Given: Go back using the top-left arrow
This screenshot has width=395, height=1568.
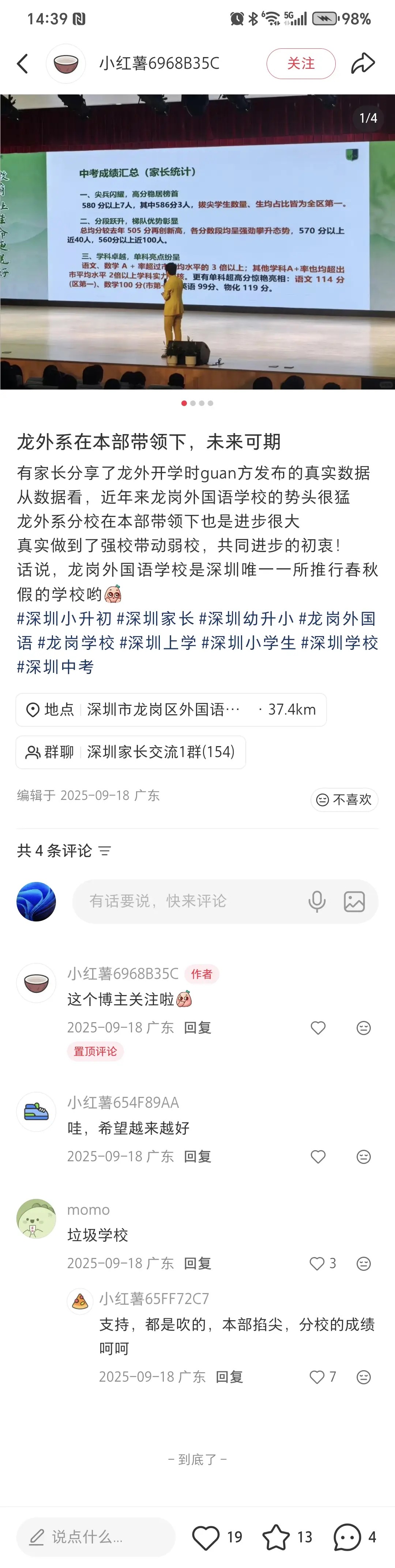Looking at the screenshot, I should point(22,63).
